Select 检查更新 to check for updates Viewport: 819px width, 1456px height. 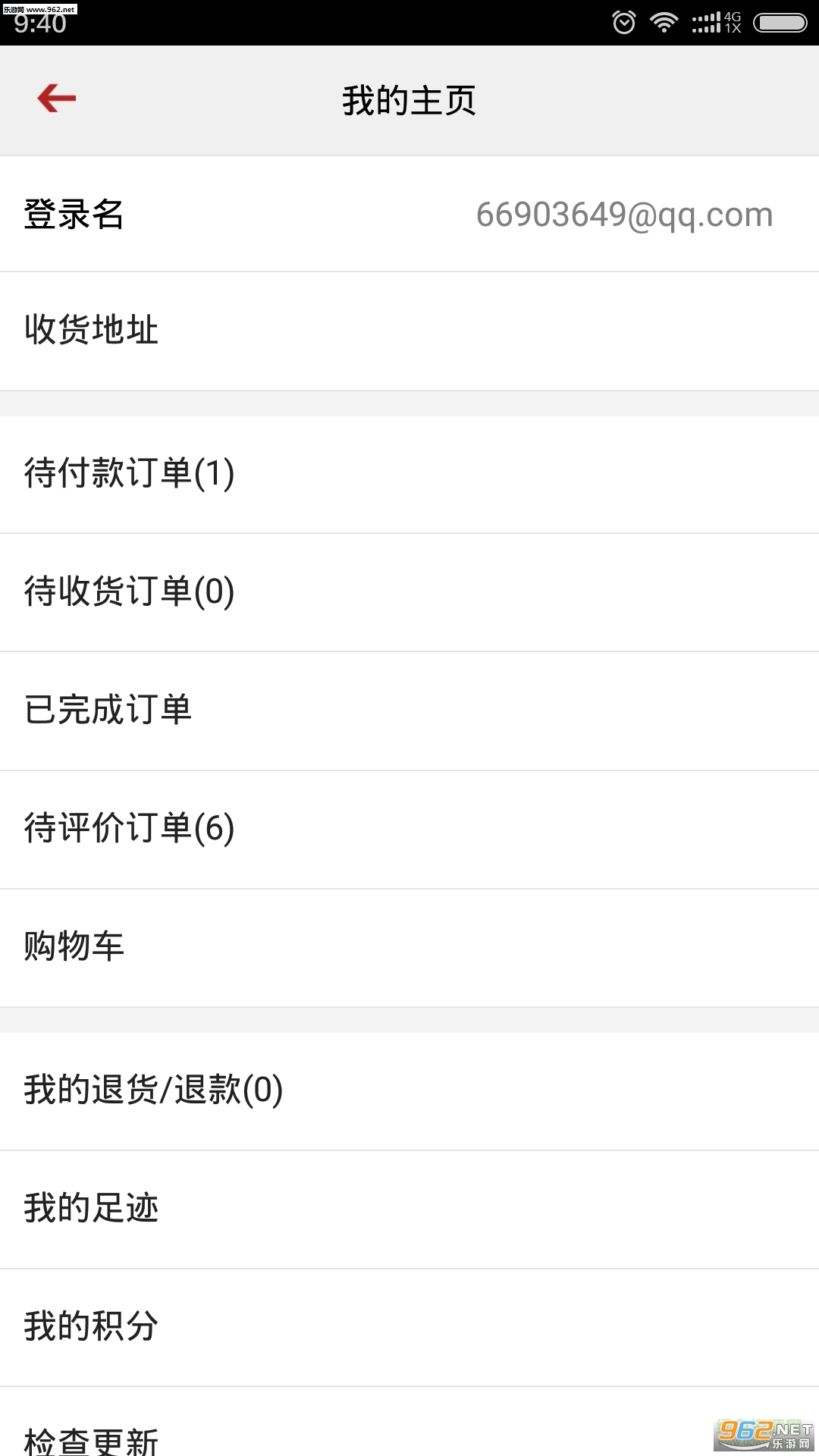(x=409, y=1423)
